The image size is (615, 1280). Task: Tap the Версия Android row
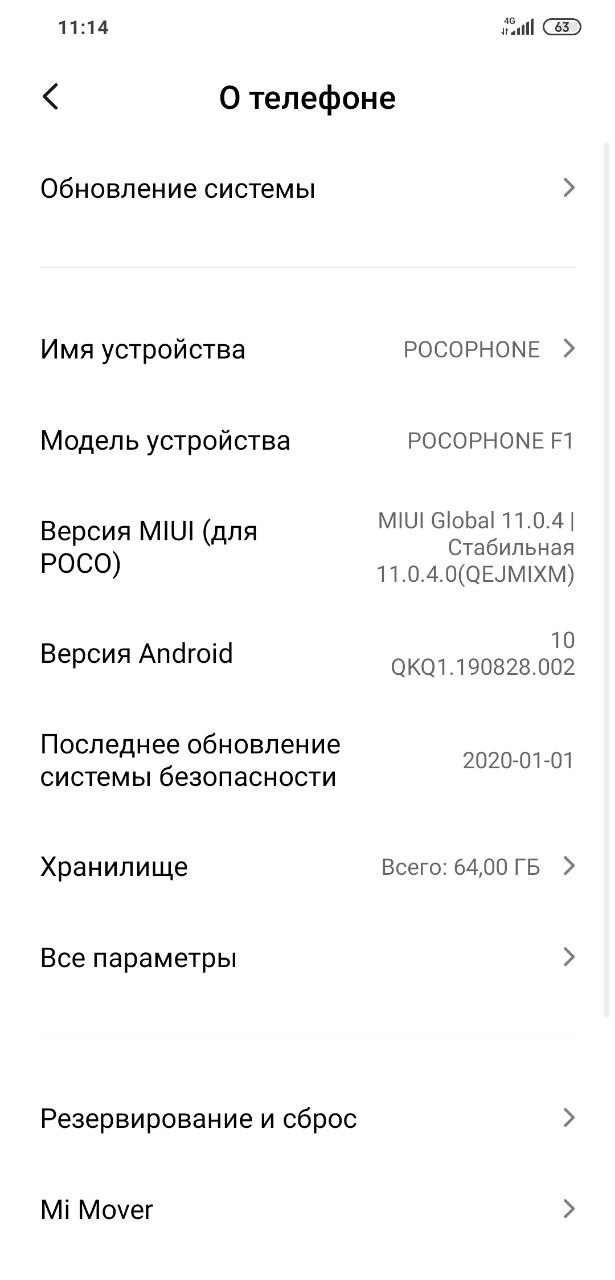pos(307,654)
